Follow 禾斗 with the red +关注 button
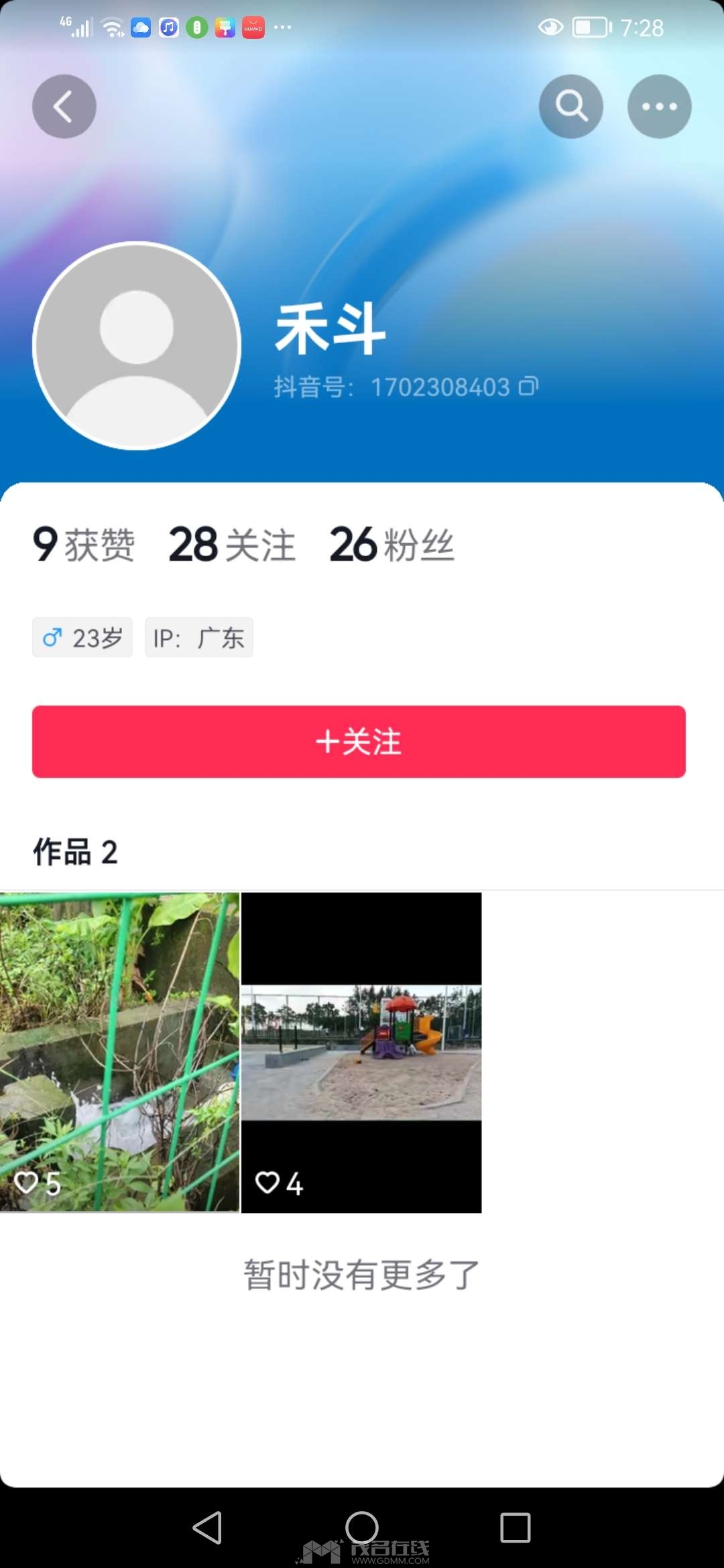724x1568 pixels. pyautogui.click(x=359, y=742)
